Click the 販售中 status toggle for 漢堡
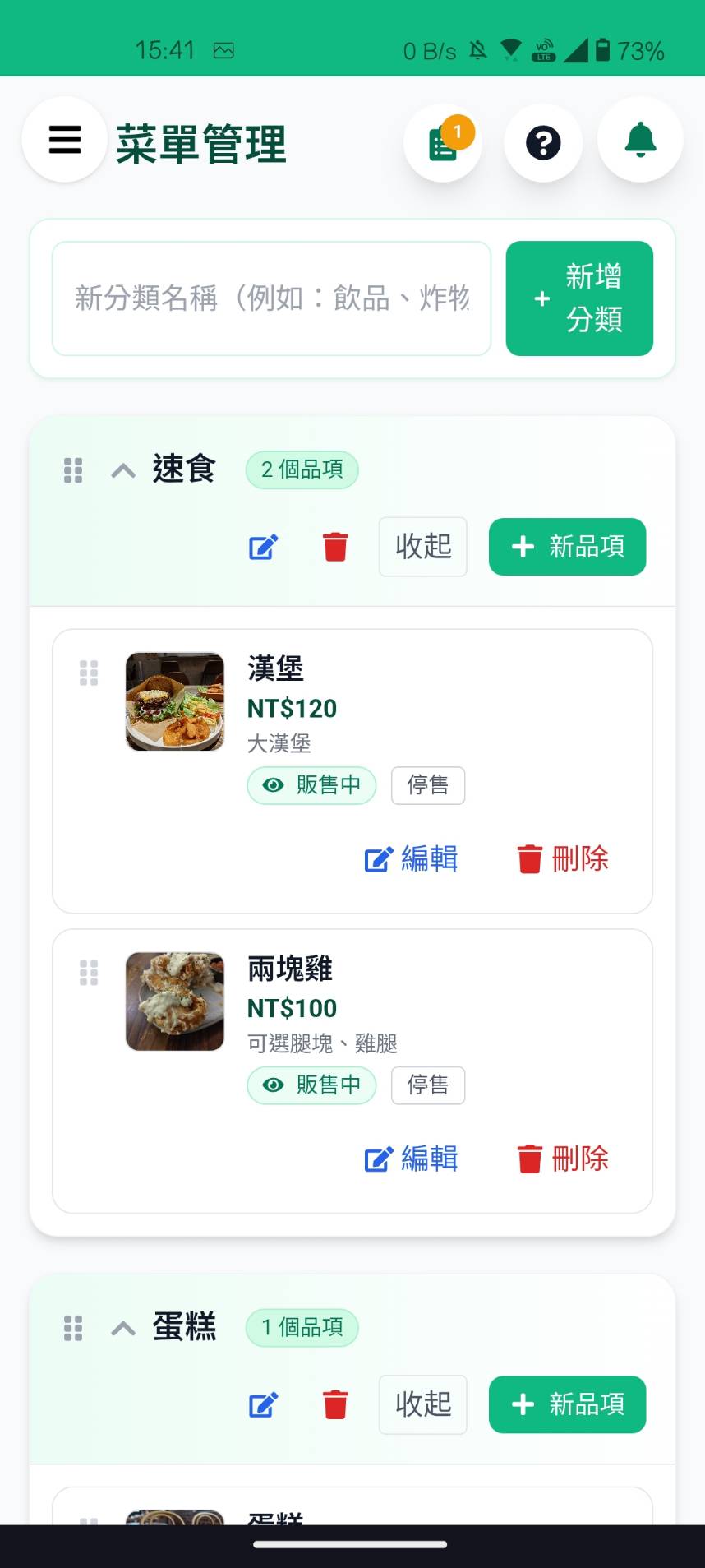 [x=311, y=785]
